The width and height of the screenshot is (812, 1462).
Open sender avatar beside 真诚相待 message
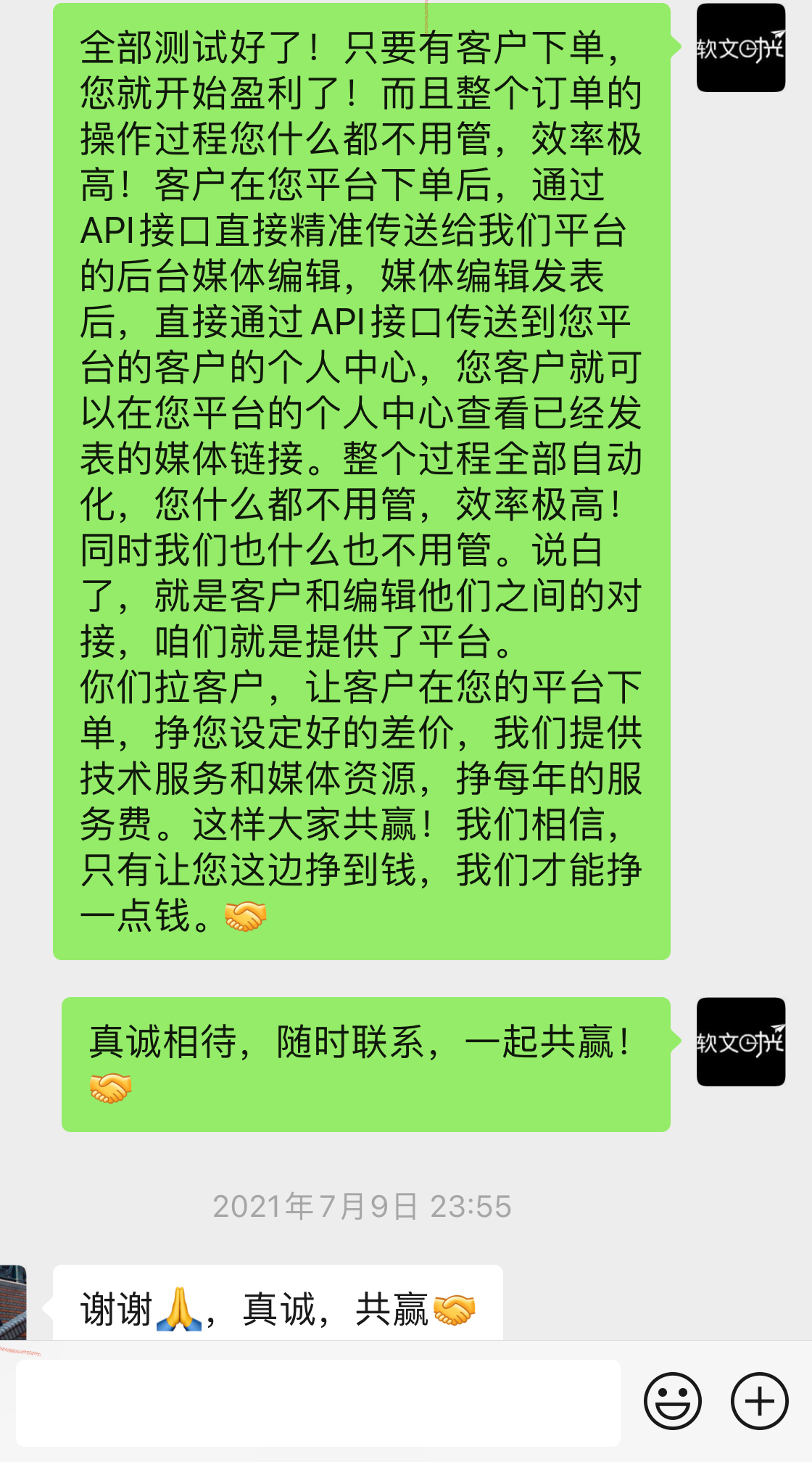(740, 1041)
